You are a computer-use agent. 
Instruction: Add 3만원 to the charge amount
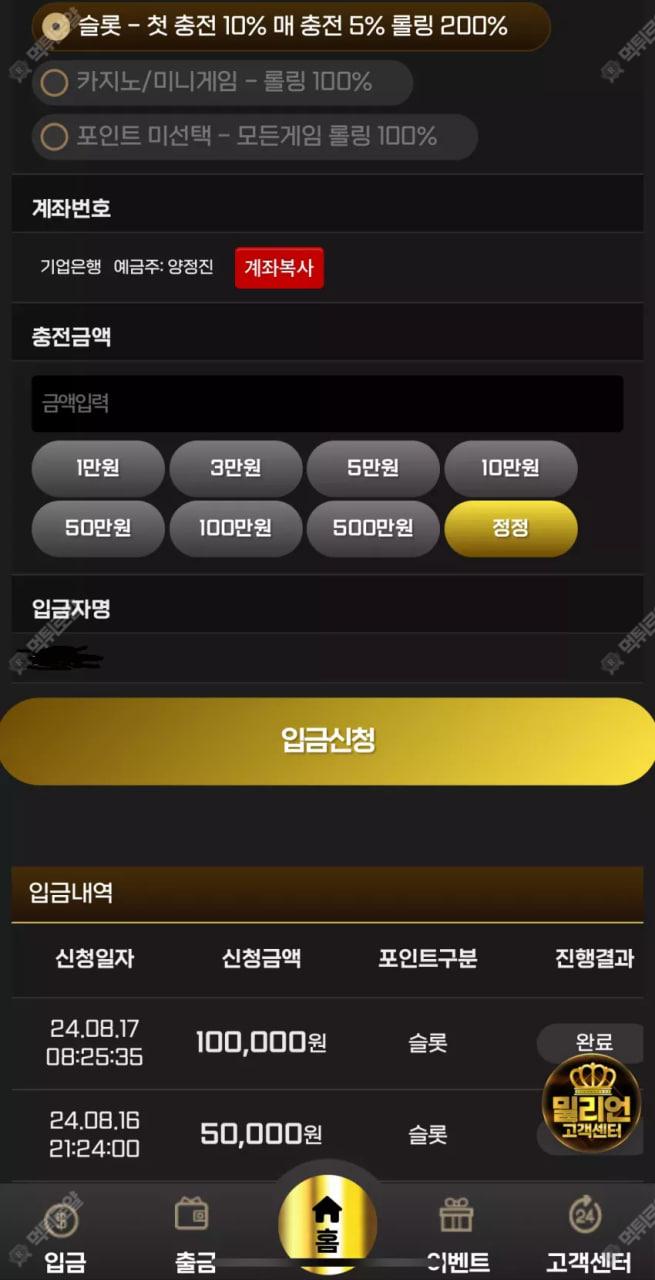pyautogui.click(x=235, y=468)
